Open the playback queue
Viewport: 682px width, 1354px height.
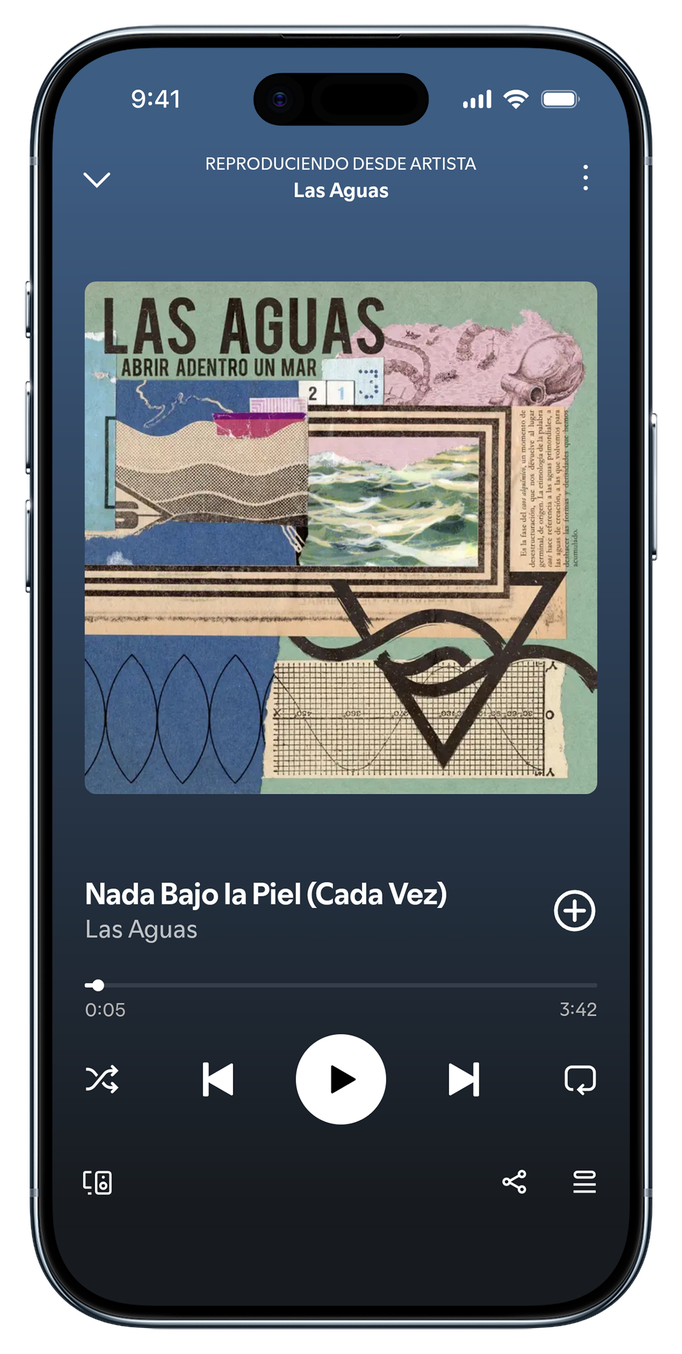click(x=585, y=1183)
